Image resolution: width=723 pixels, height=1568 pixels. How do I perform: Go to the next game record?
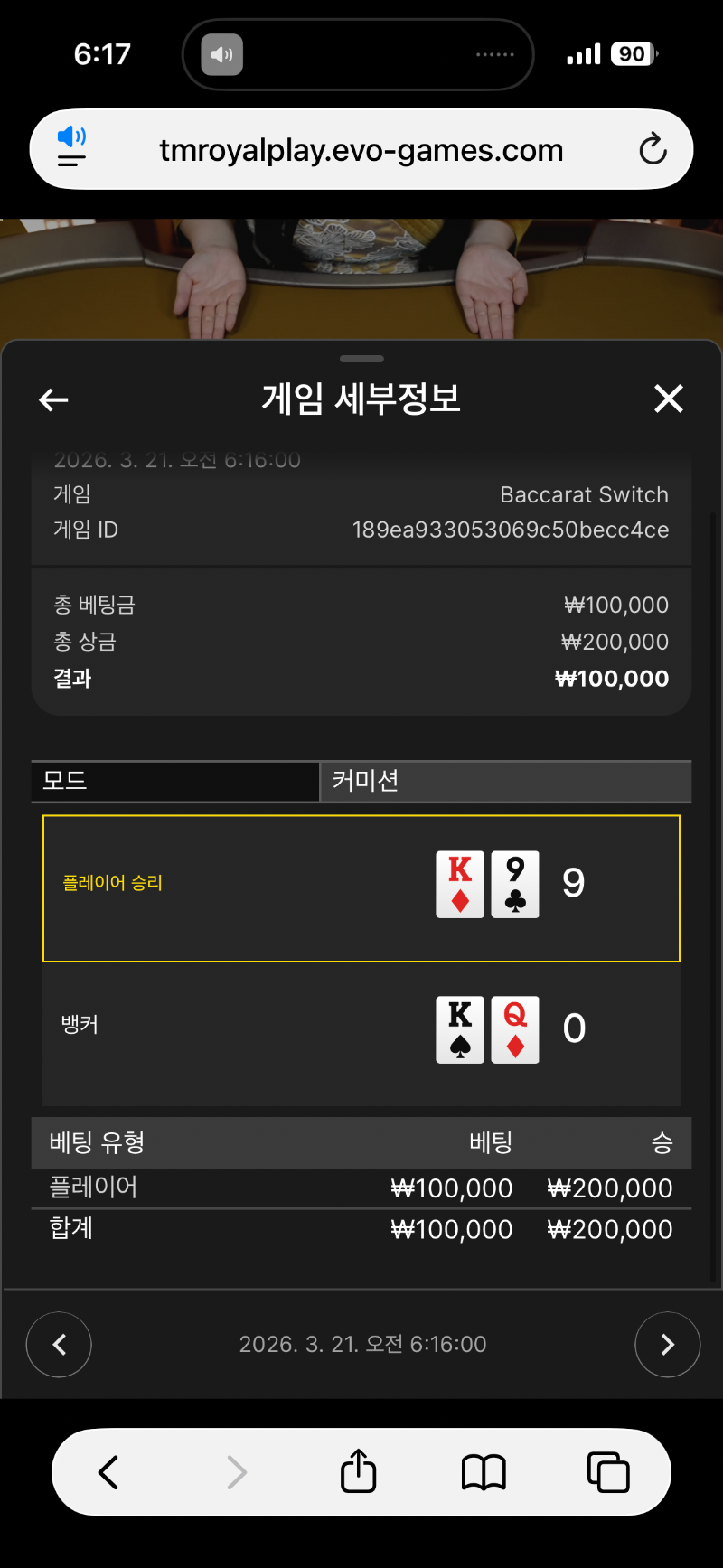[667, 1345]
